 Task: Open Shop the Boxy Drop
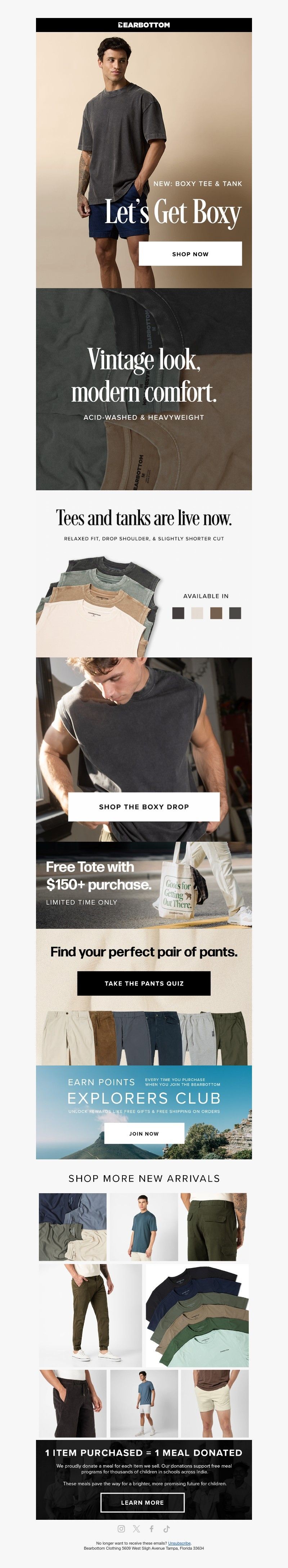click(x=144, y=806)
